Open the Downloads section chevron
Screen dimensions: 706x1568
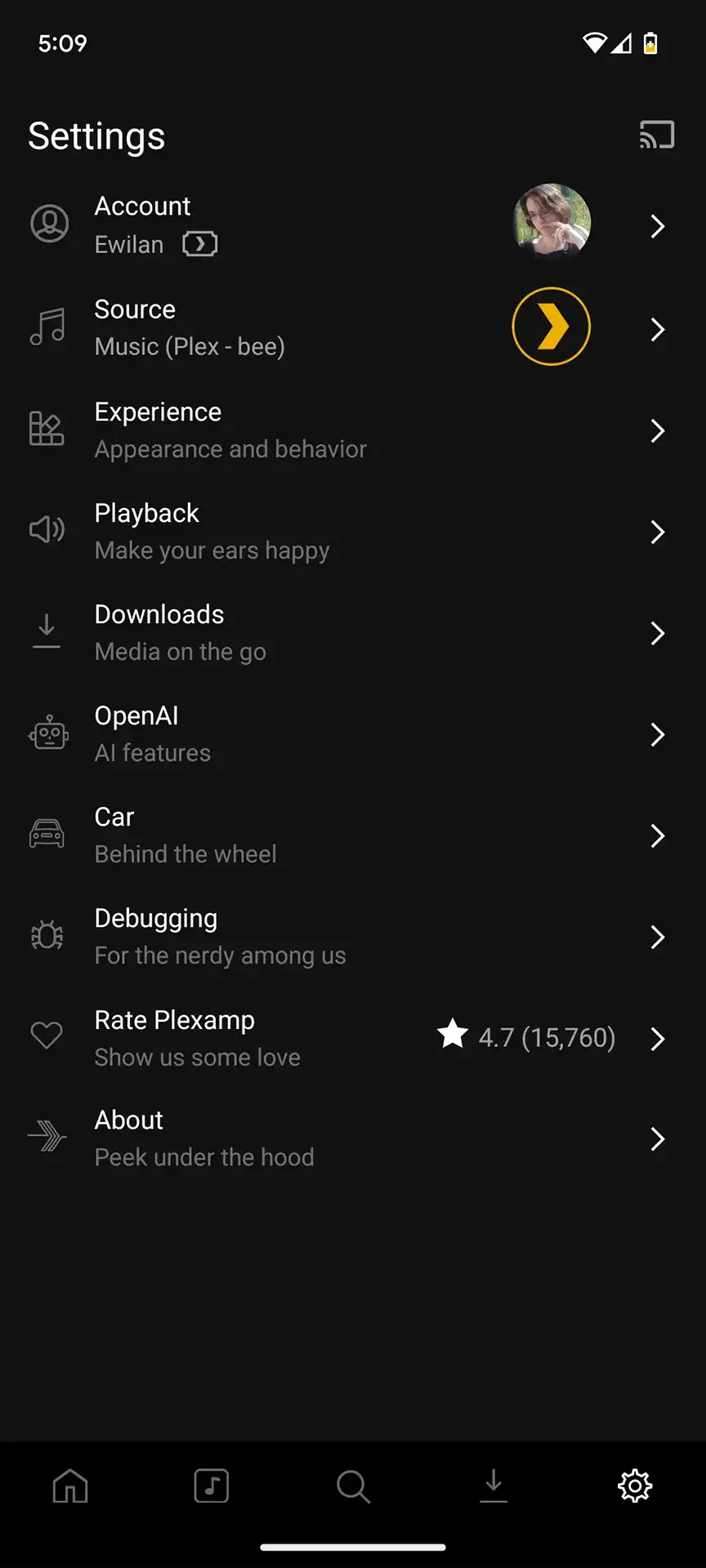click(x=658, y=633)
